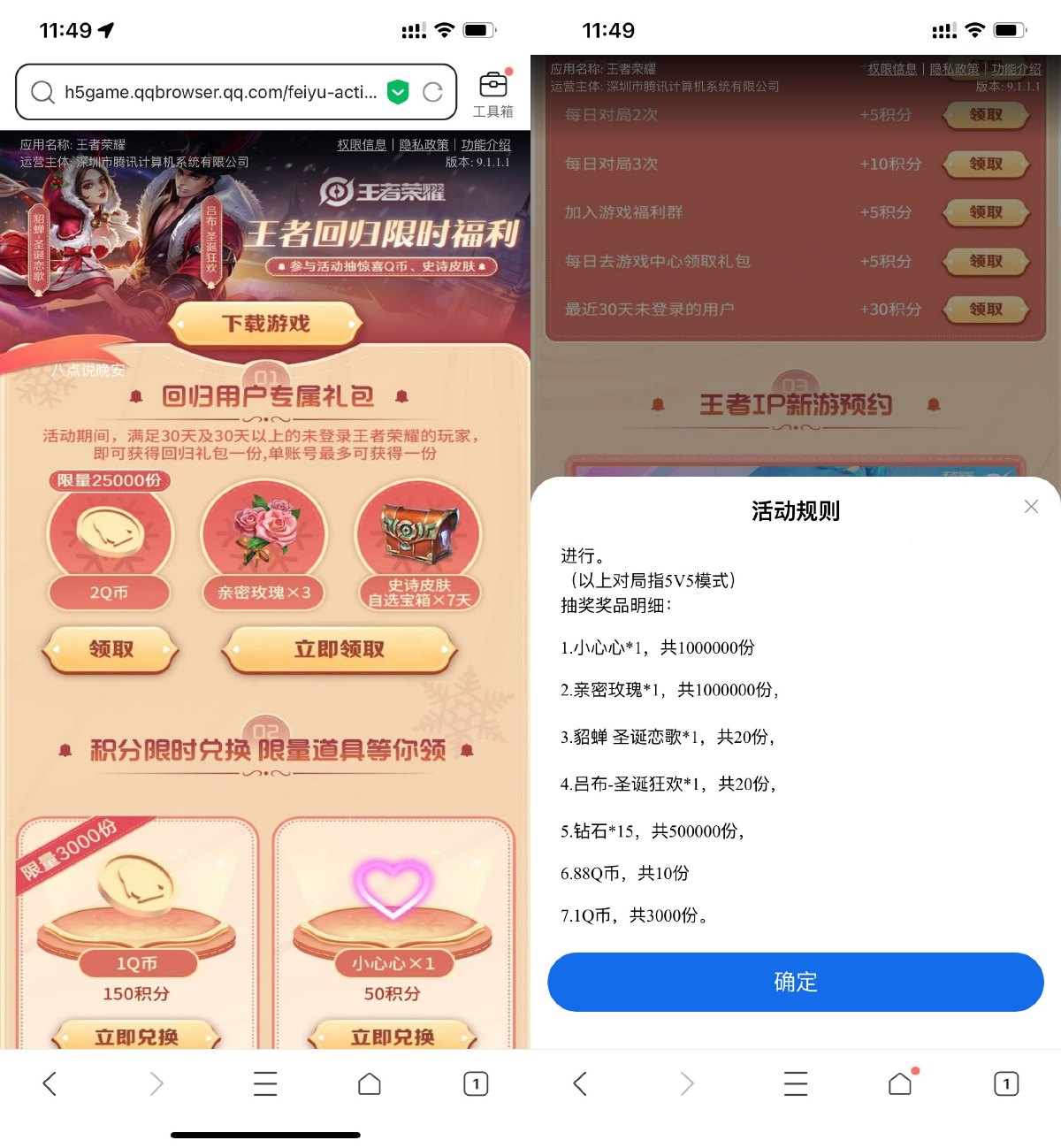Tap the browser address bar showing h5game.qqbrowser.qq.com
The image size is (1061, 1148).
click(x=221, y=92)
